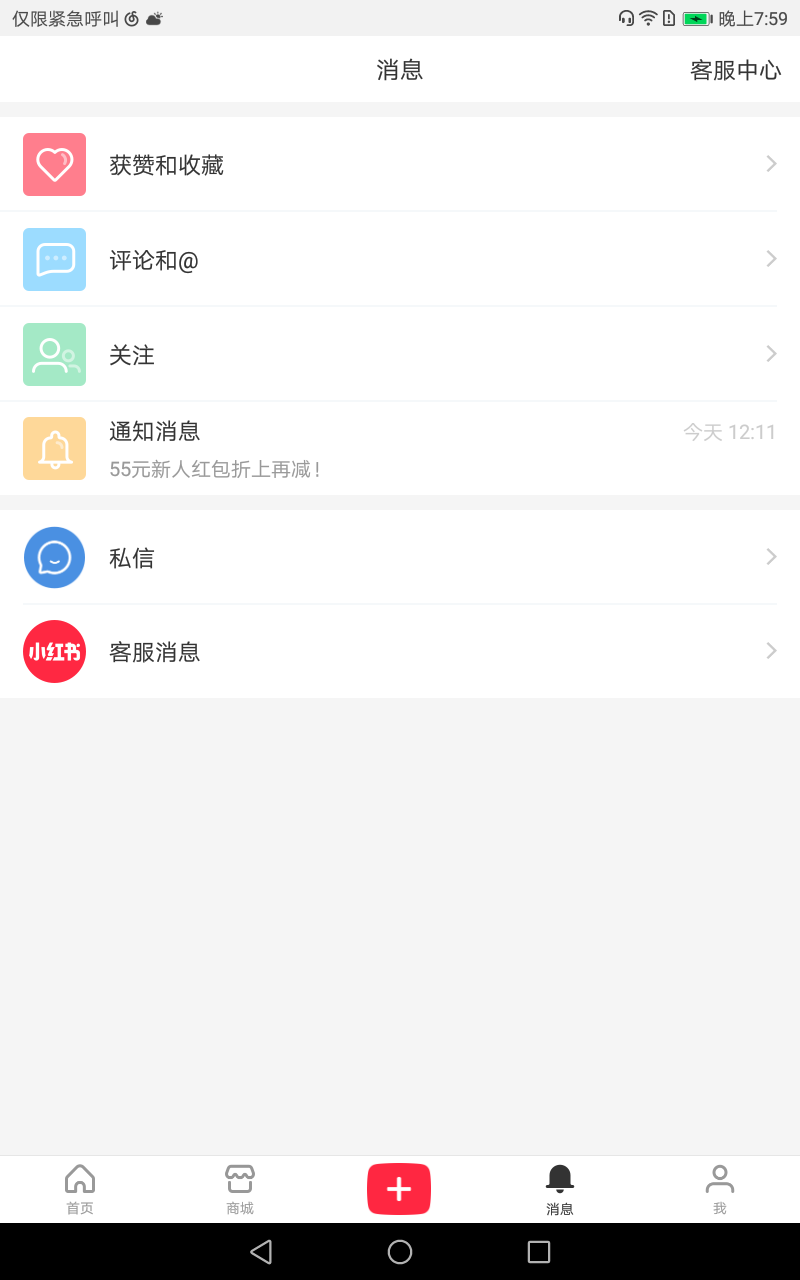Screen dimensions: 800x1280
Task: Tap the red plus button to create a post
Action: (x=399, y=1189)
